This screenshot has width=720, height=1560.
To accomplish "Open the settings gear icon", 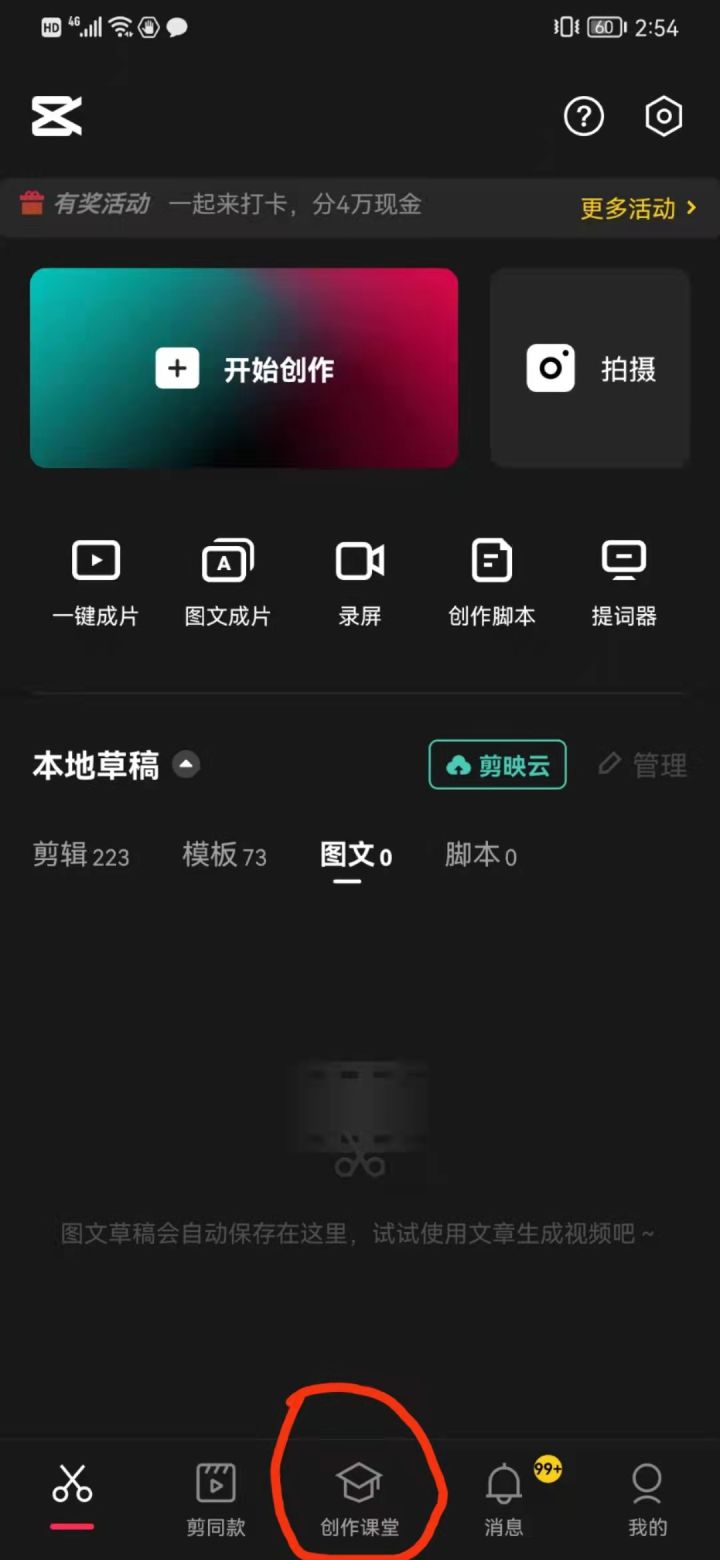I will click(663, 117).
